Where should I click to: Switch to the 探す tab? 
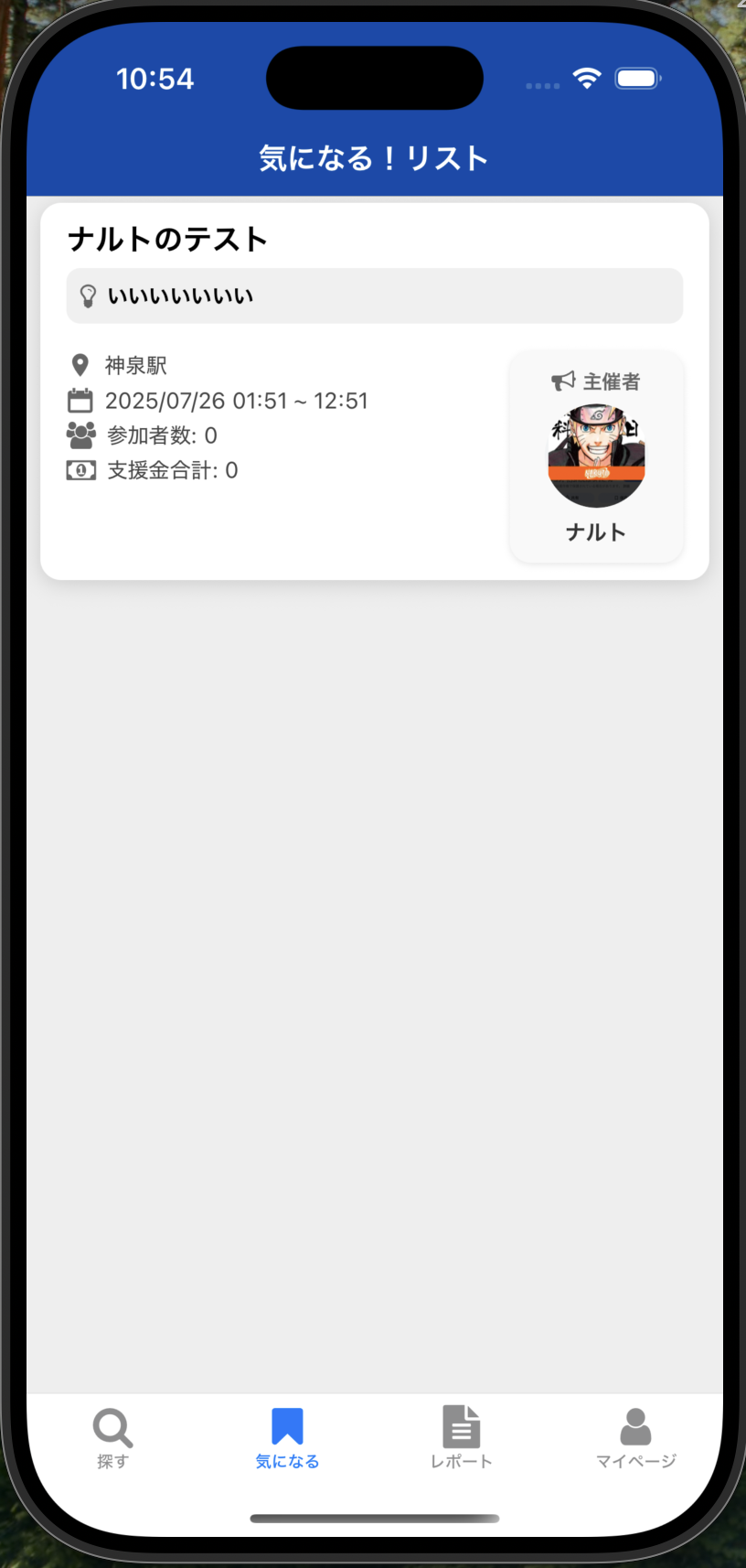click(x=112, y=1437)
